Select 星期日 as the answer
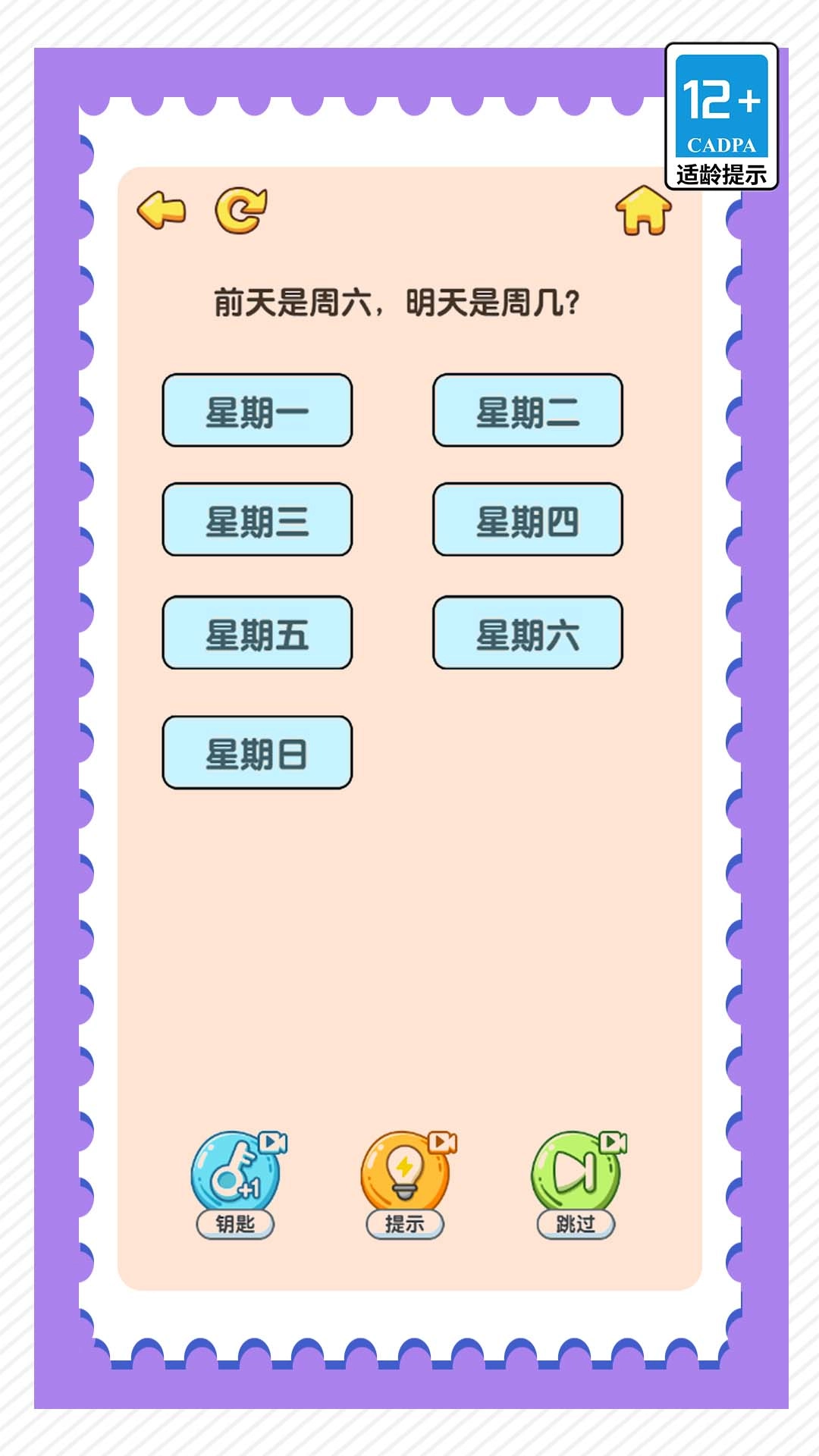 (257, 751)
